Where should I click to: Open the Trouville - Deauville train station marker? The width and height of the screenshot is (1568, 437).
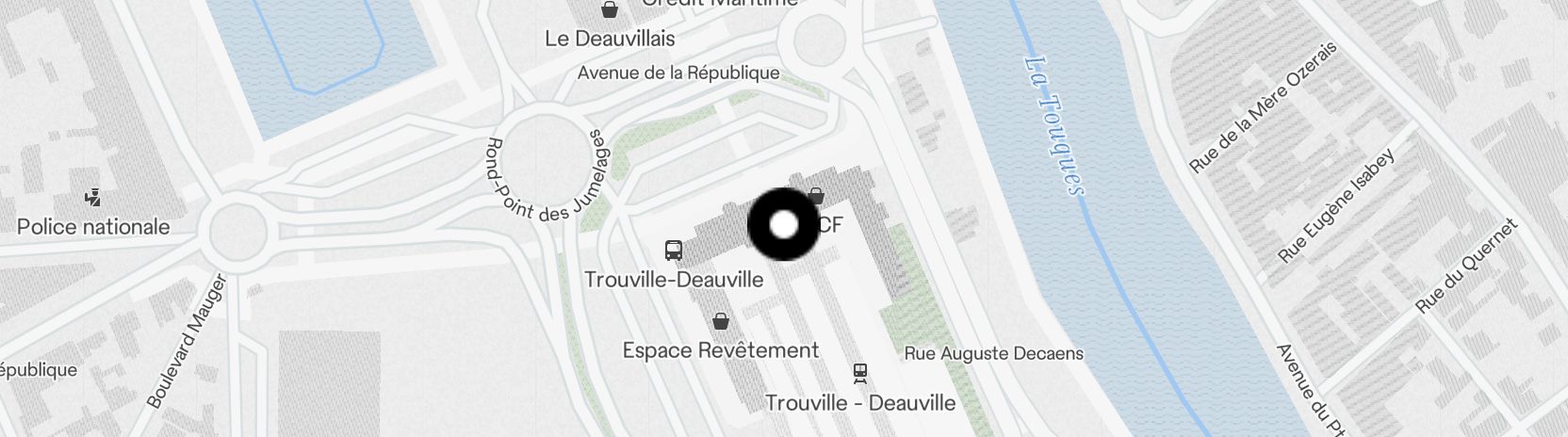coord(860,373)
